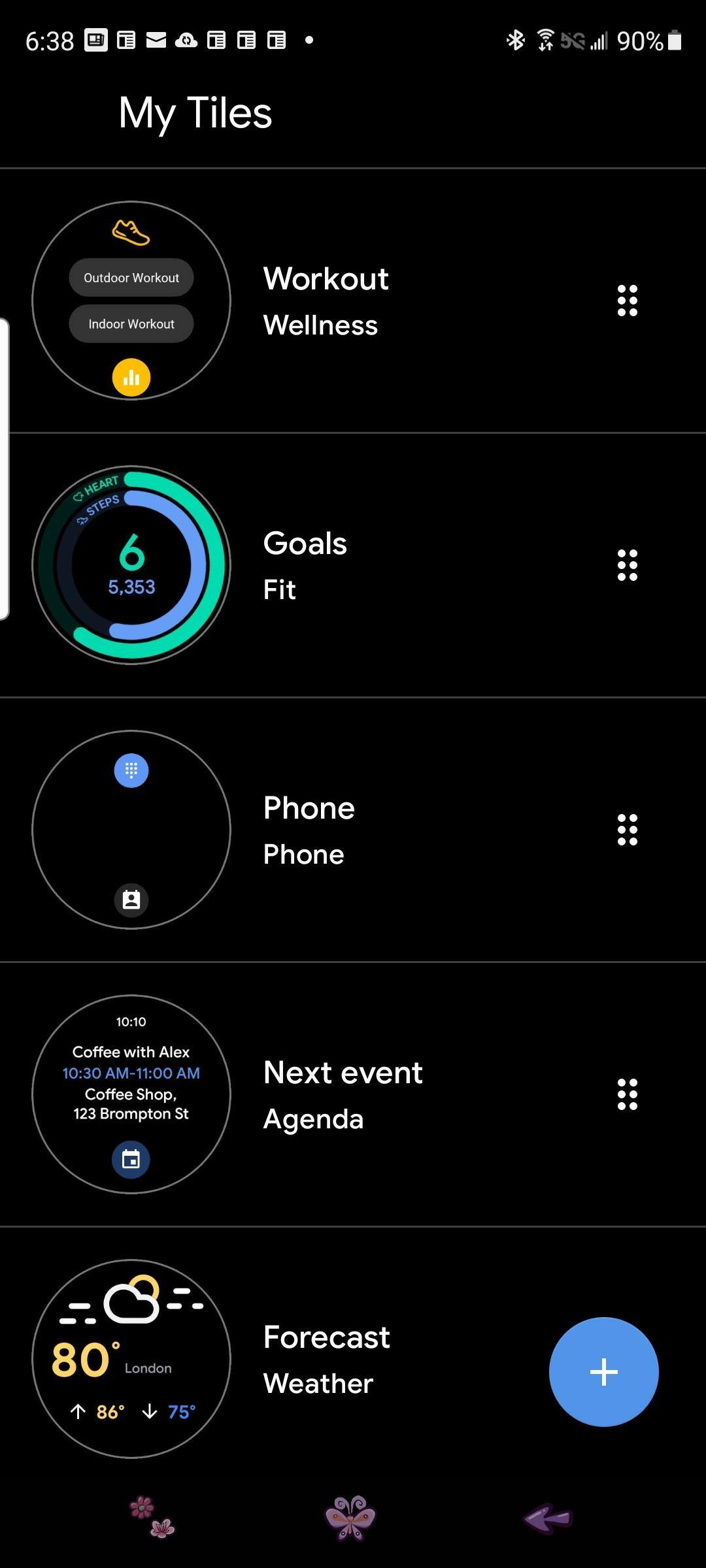706x1568 pixels.
Task: Open the Workout Wellness tile
Action: click(326, 301)
